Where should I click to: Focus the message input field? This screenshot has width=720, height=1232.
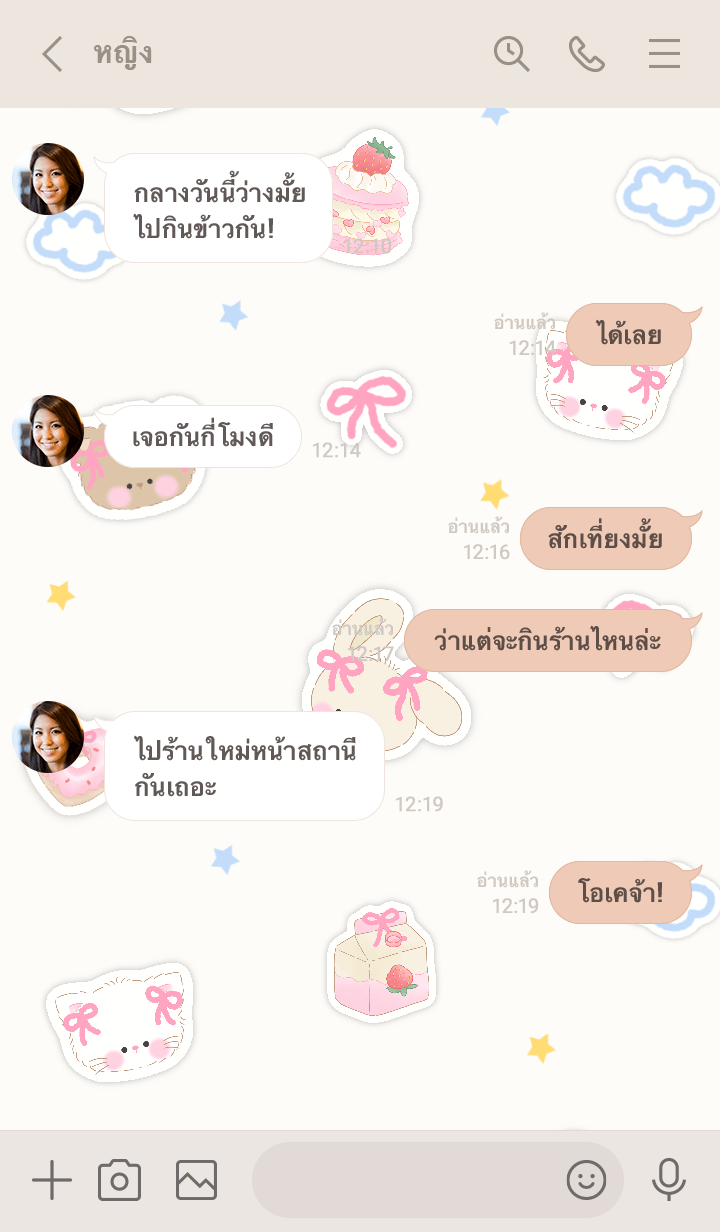point(405,1181)
